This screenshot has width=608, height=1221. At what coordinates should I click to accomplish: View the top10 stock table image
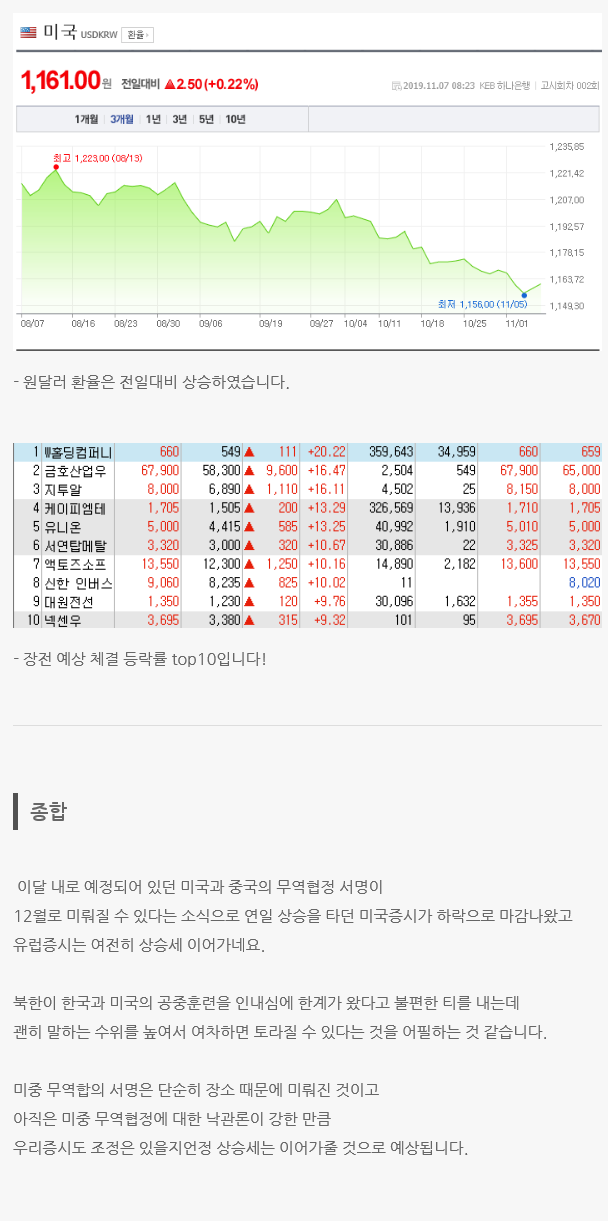tap(307, 536)
